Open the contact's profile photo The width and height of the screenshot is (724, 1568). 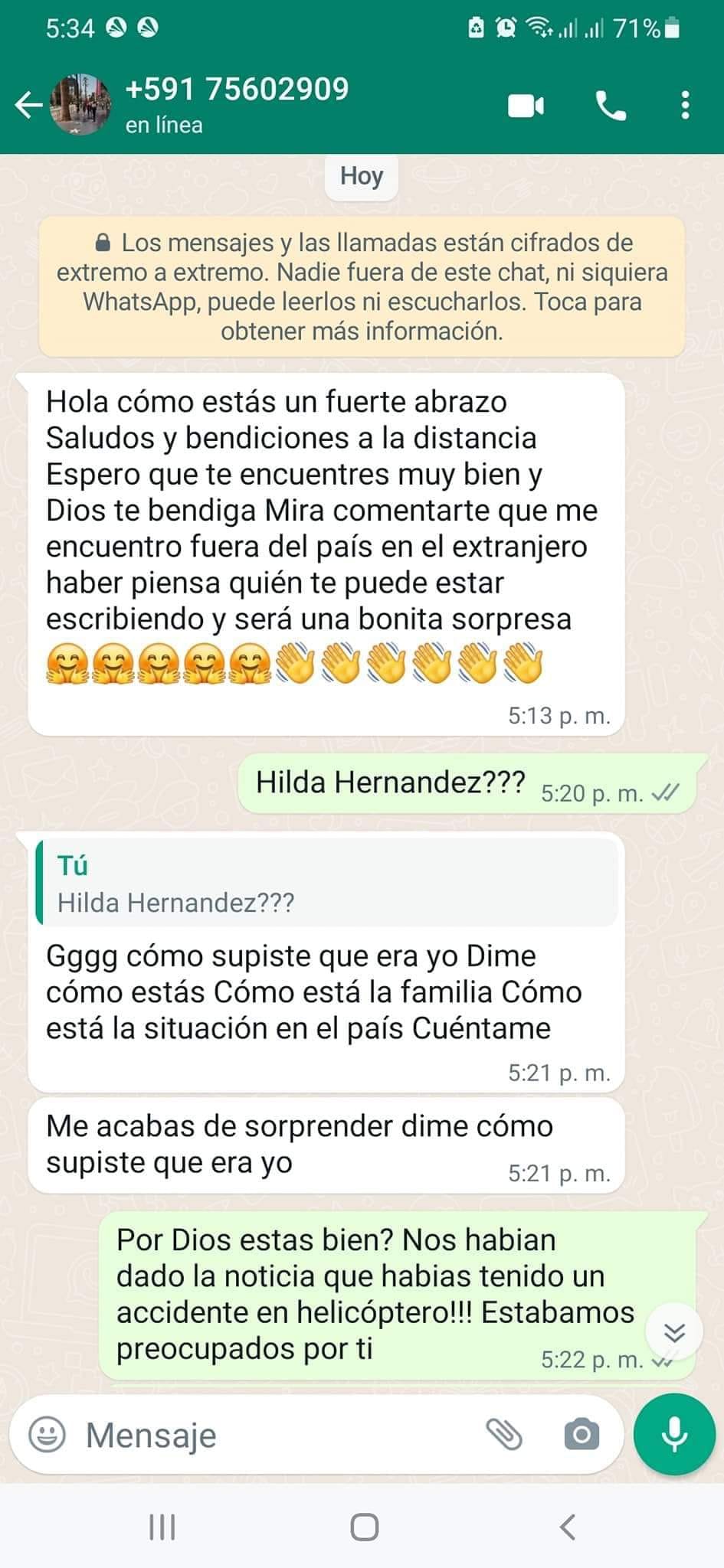[x=80, y=105]
